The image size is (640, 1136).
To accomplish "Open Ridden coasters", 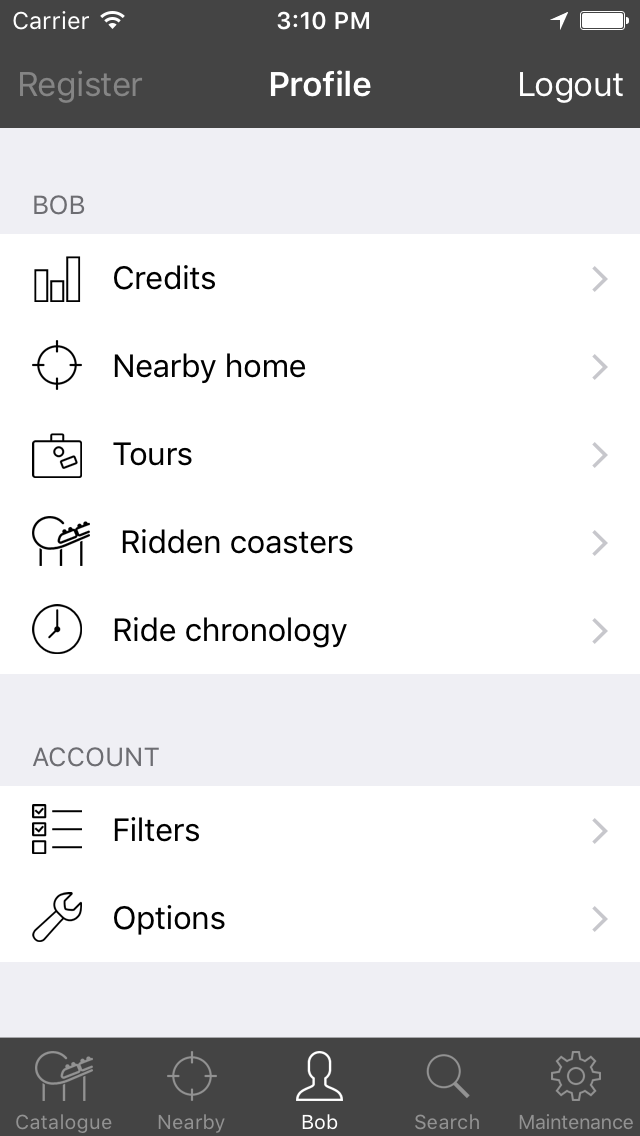I will pyautogui.click(x=320, y=542).
